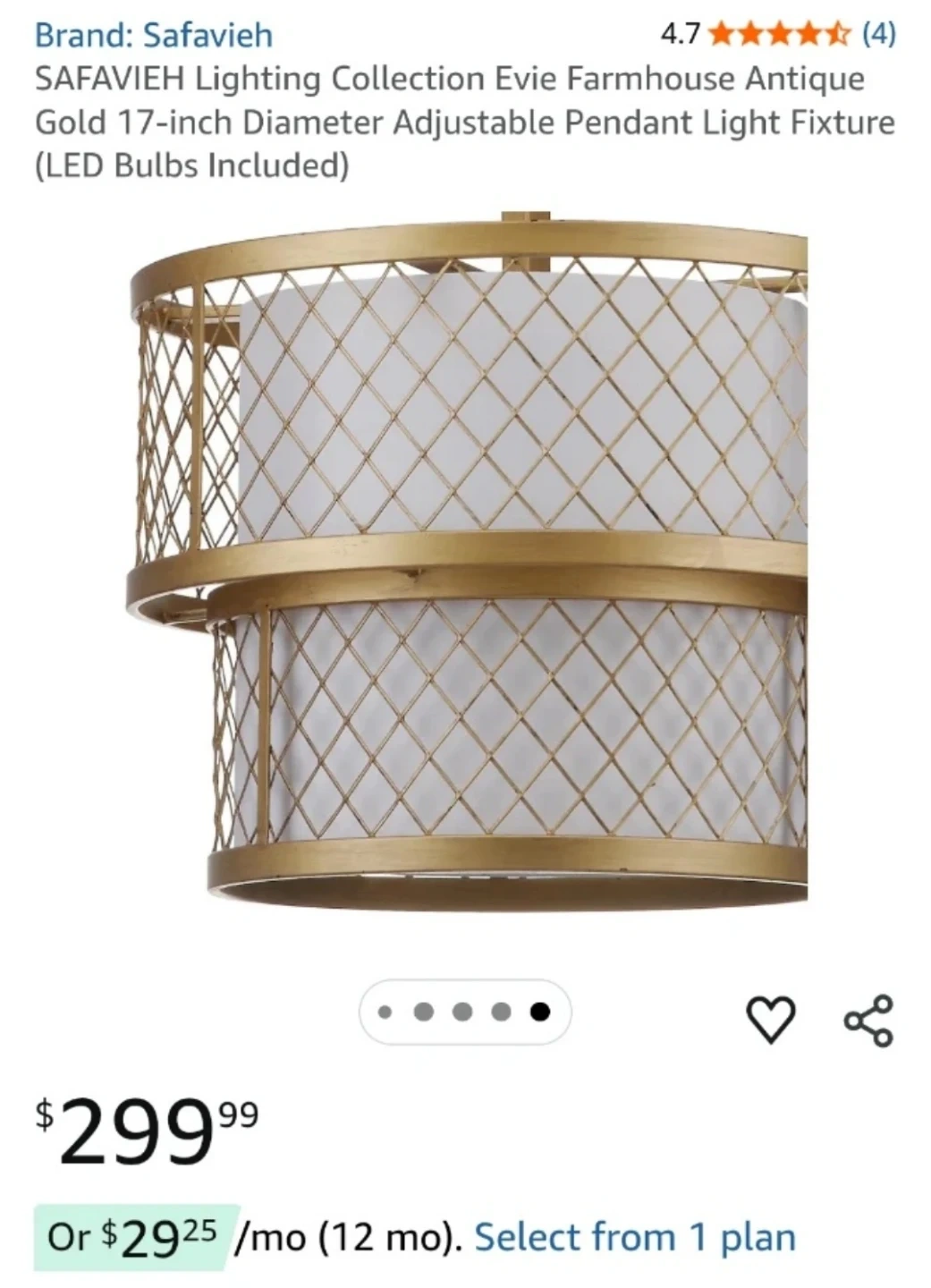Add pendant light to wish list
Screen dimensions: 931x1288
pyautogui.click(x=770, y=1020)
